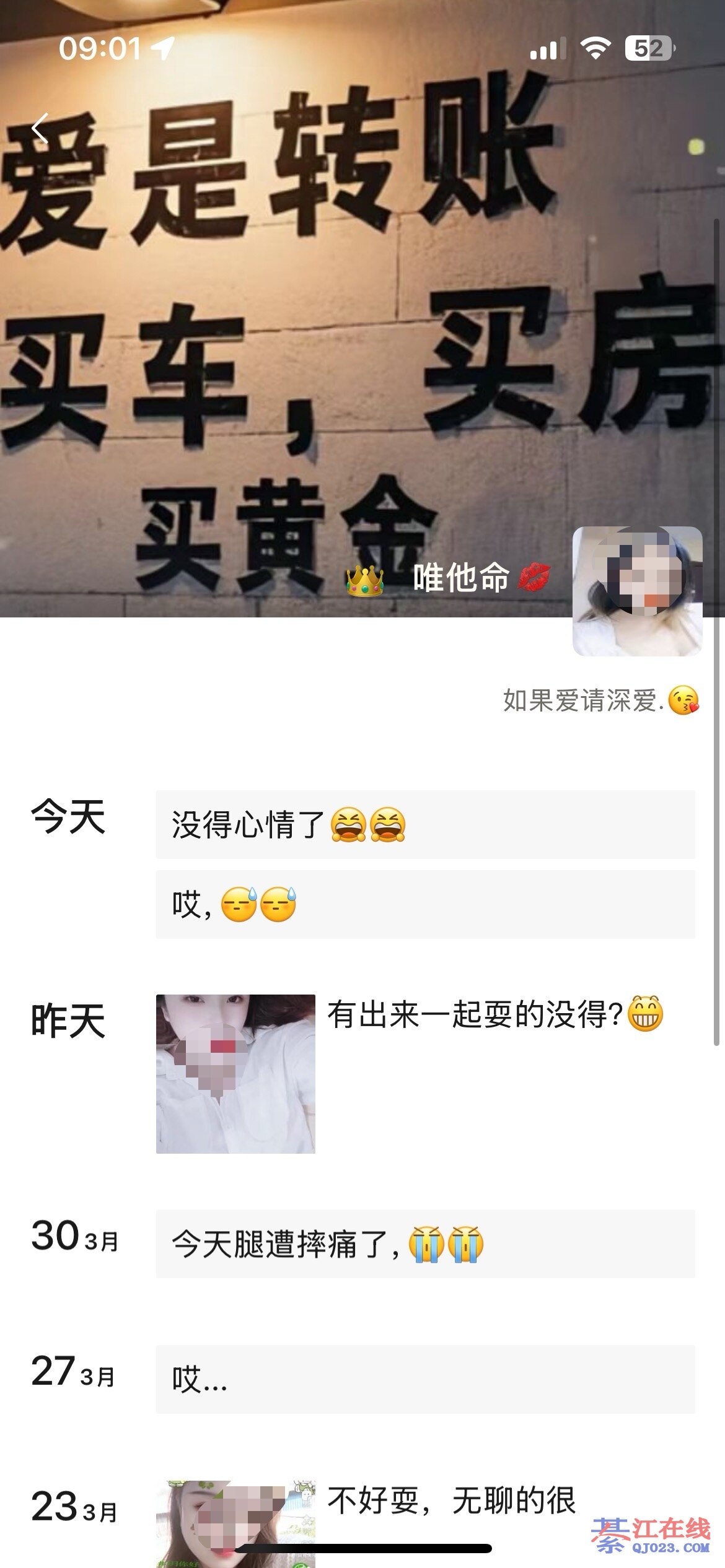The width and height of the screenshot is (725, 1568).
Task: Open the March 30 post 今天腿遭摔痛了
Action: pyautogui.click(x=425, y=1244)
